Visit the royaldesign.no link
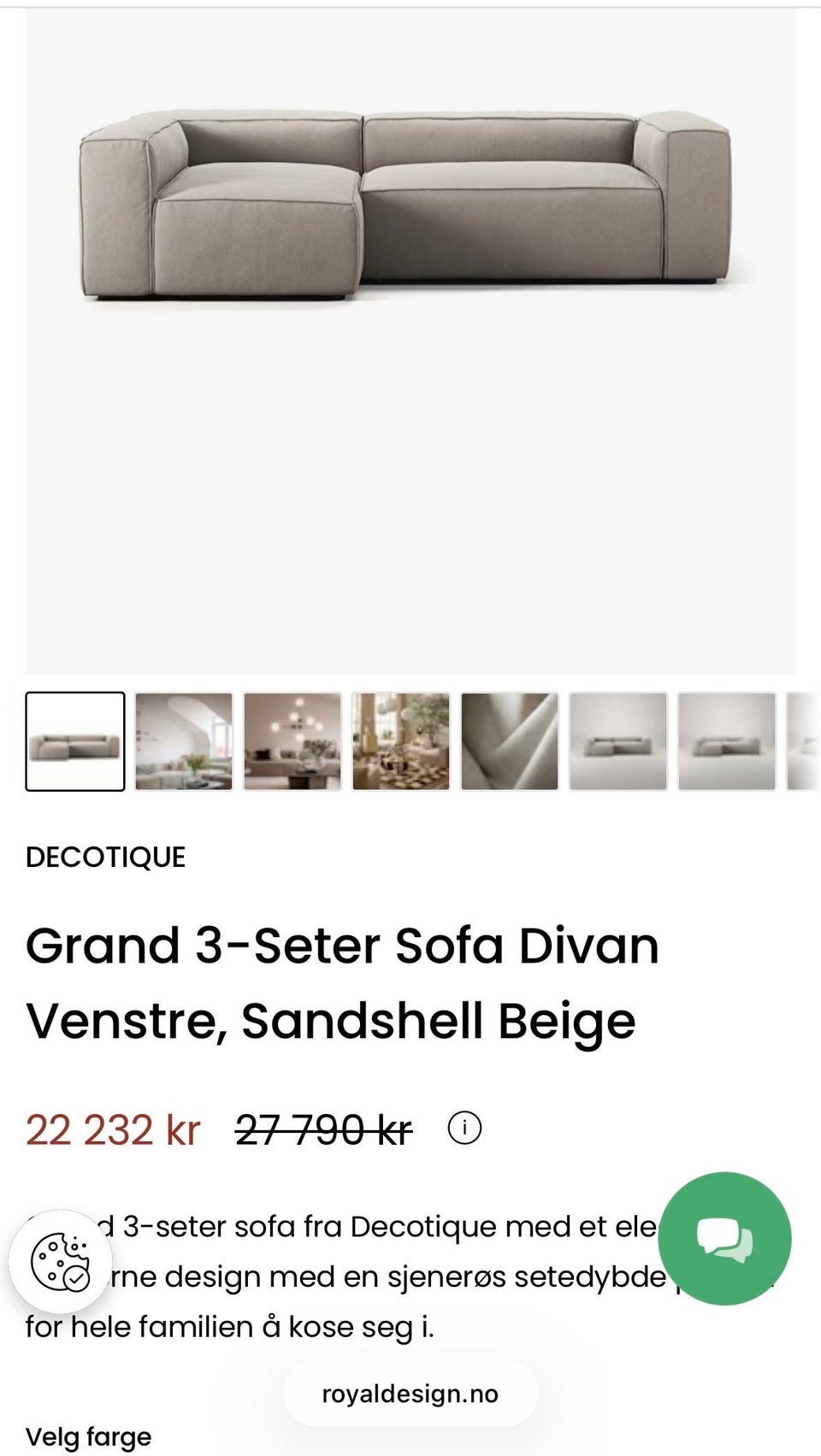821x1456 pixels. [410, 1393]
